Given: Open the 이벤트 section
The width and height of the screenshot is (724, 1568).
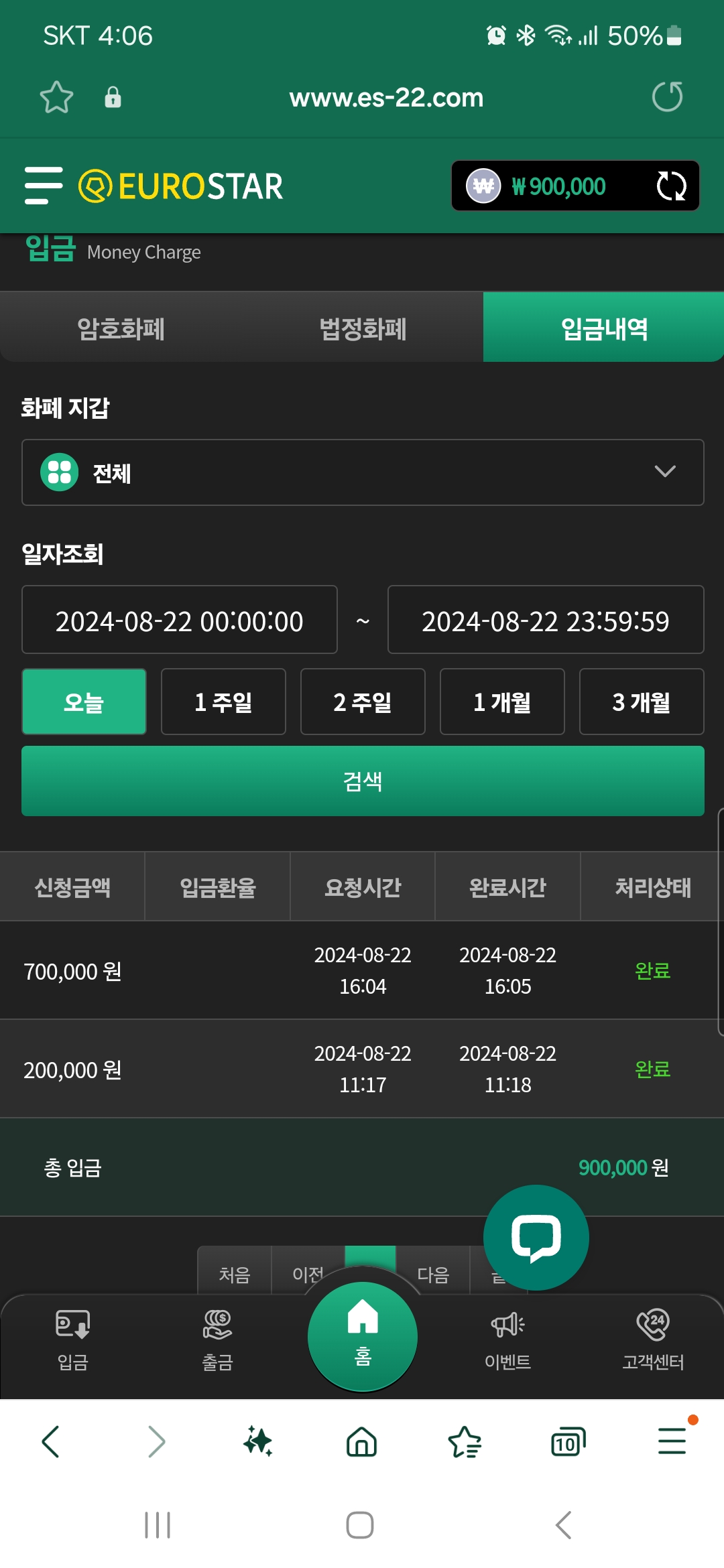Looking at the screenshot, I should click(x=507, y=1341).
